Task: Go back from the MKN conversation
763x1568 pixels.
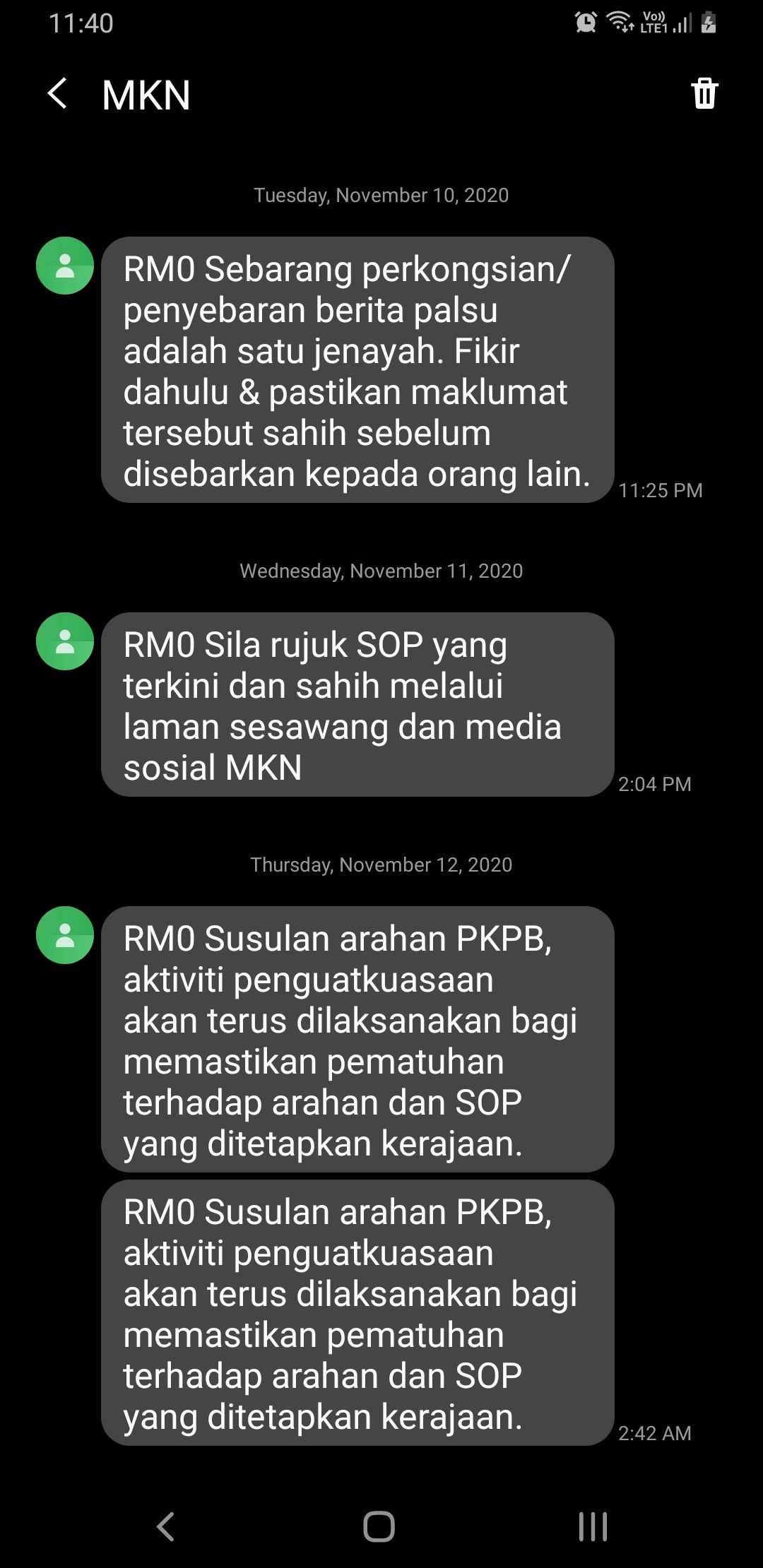Action: (58, 94)
